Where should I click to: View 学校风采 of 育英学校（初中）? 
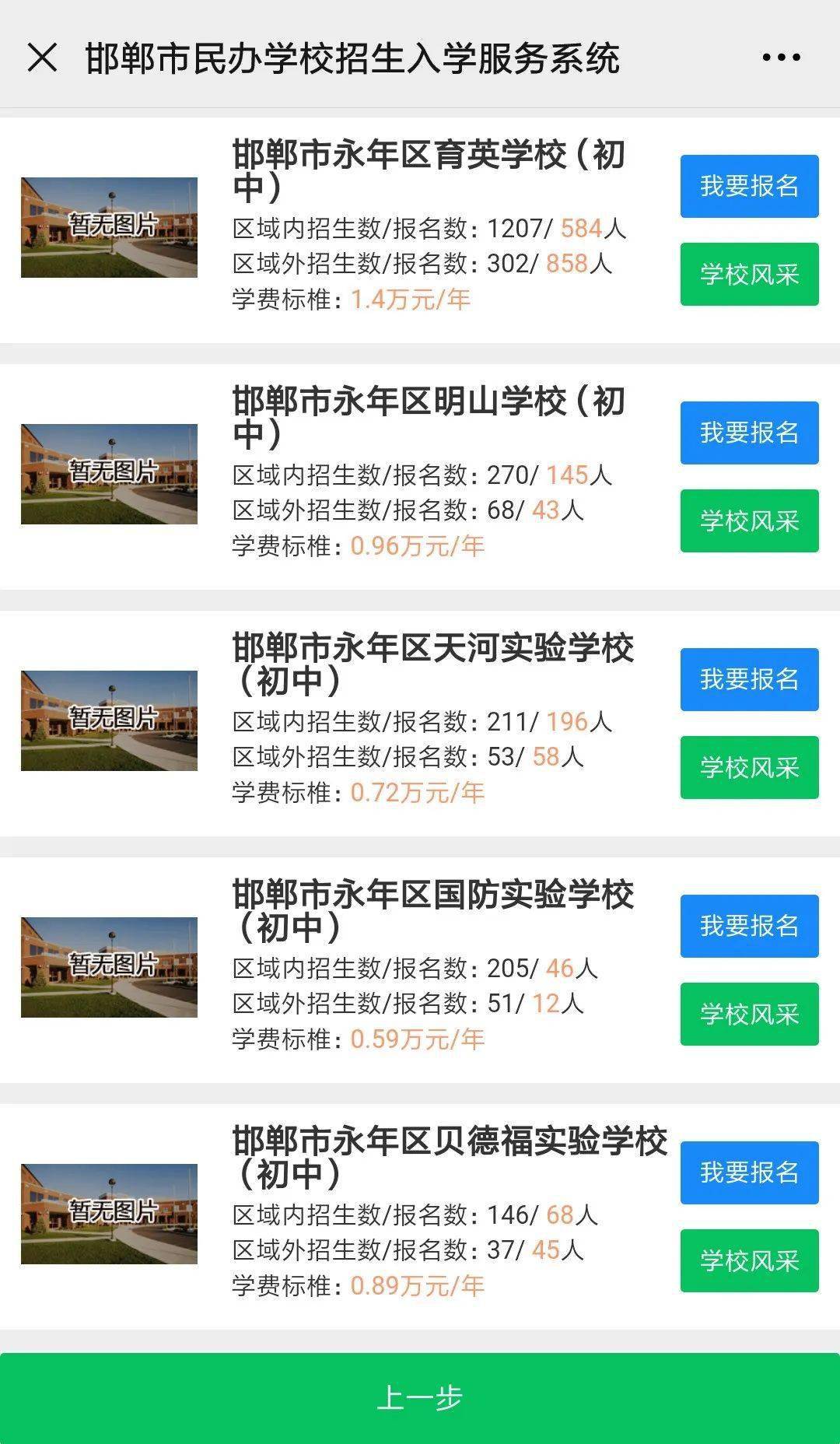(749, 274)
